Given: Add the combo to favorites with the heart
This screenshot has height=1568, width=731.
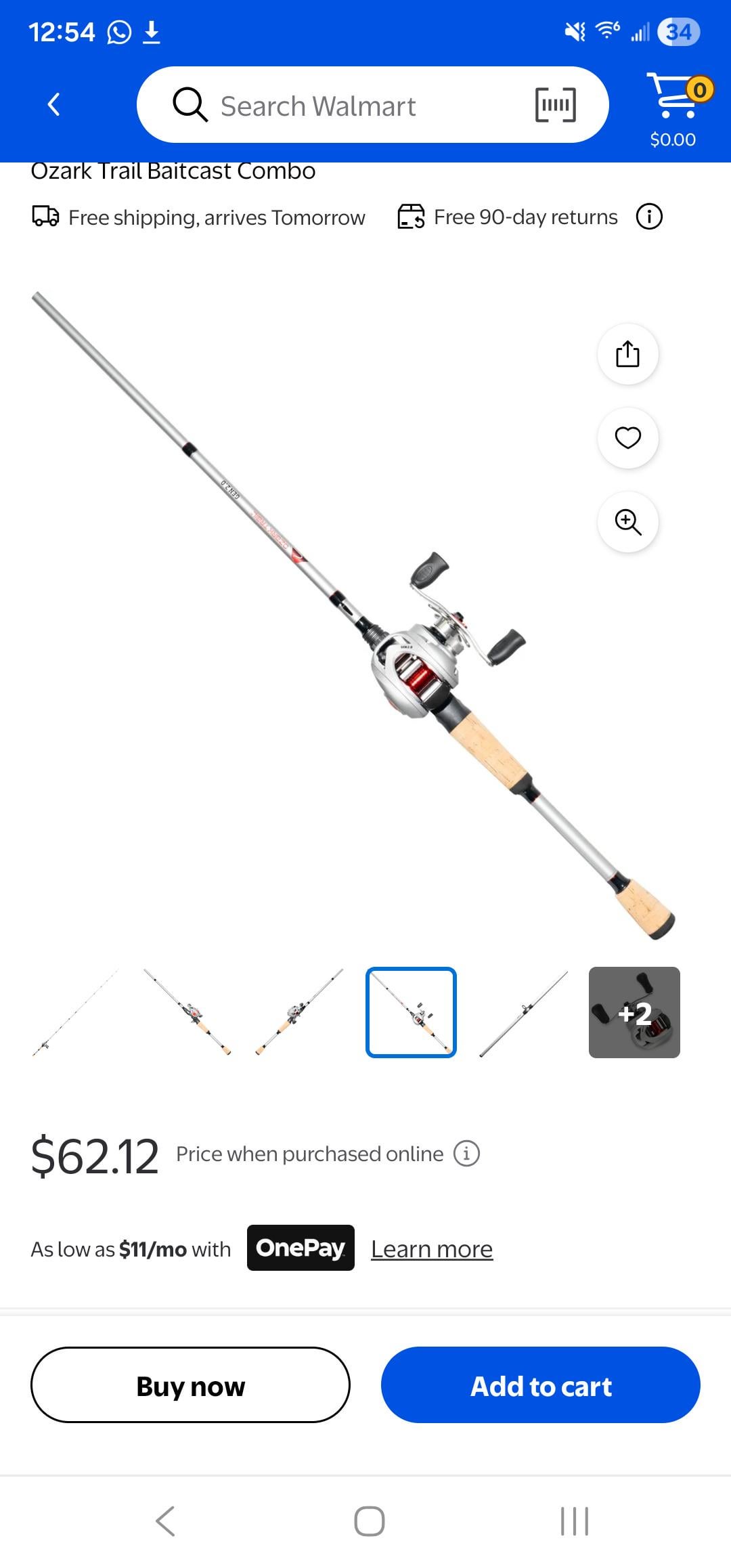Looking at the screenshot, I should [x=628, y=438].
